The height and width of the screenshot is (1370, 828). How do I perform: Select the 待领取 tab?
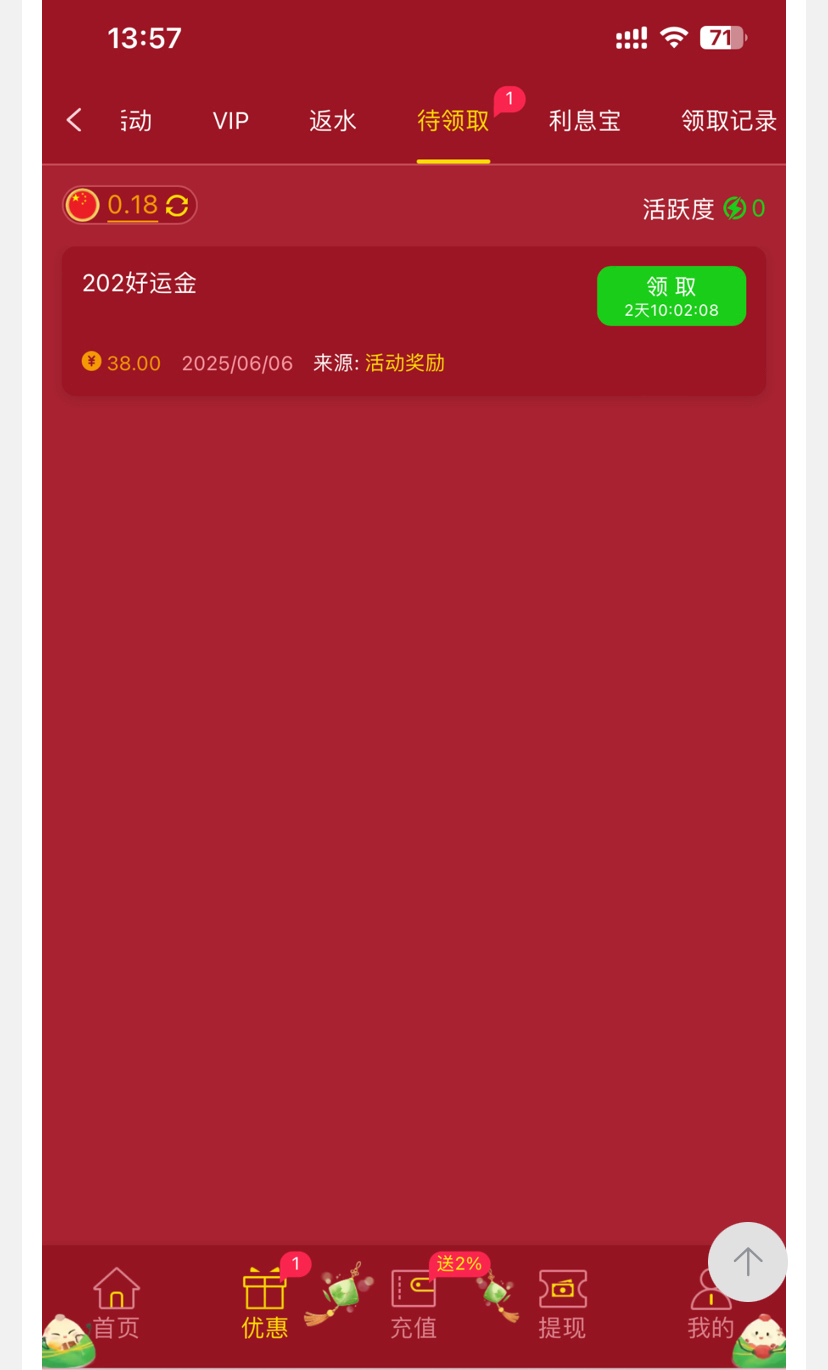click(453, 121)
